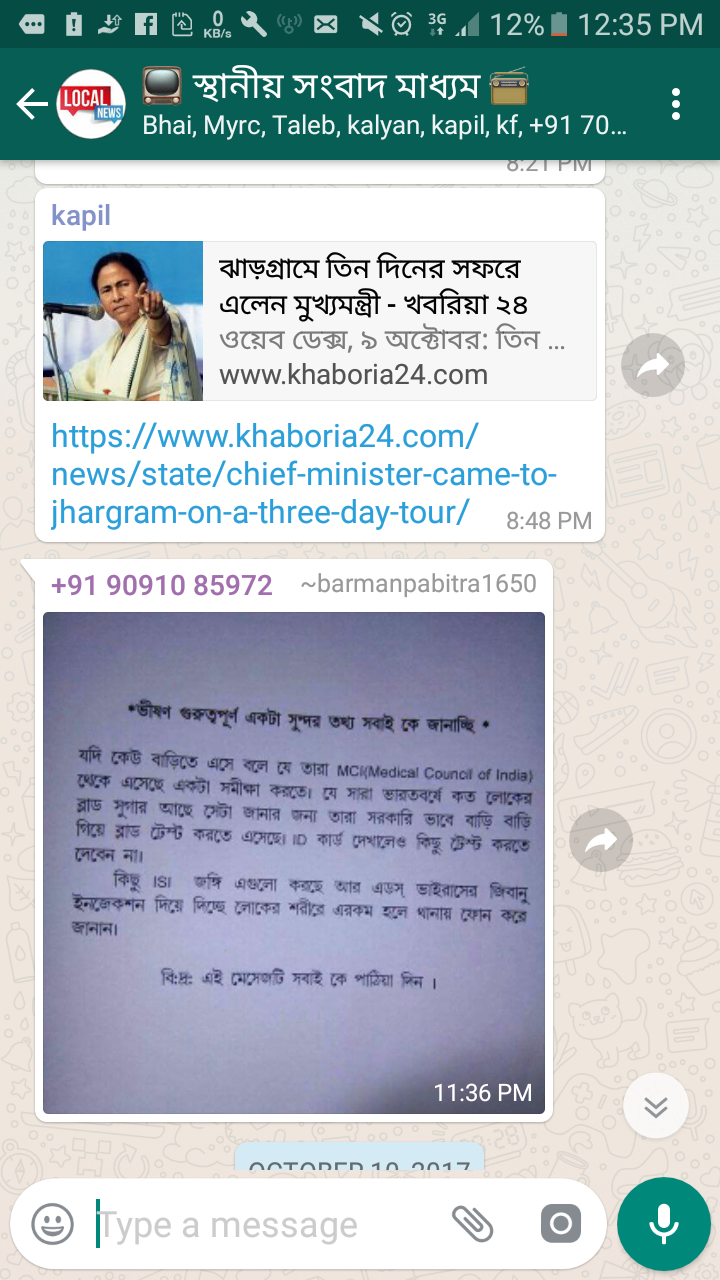Viewport: 720px width, 1280px height.
Task: Attach a file with the paperclip
Action: pyautogui.click(x=472, y=1224)
